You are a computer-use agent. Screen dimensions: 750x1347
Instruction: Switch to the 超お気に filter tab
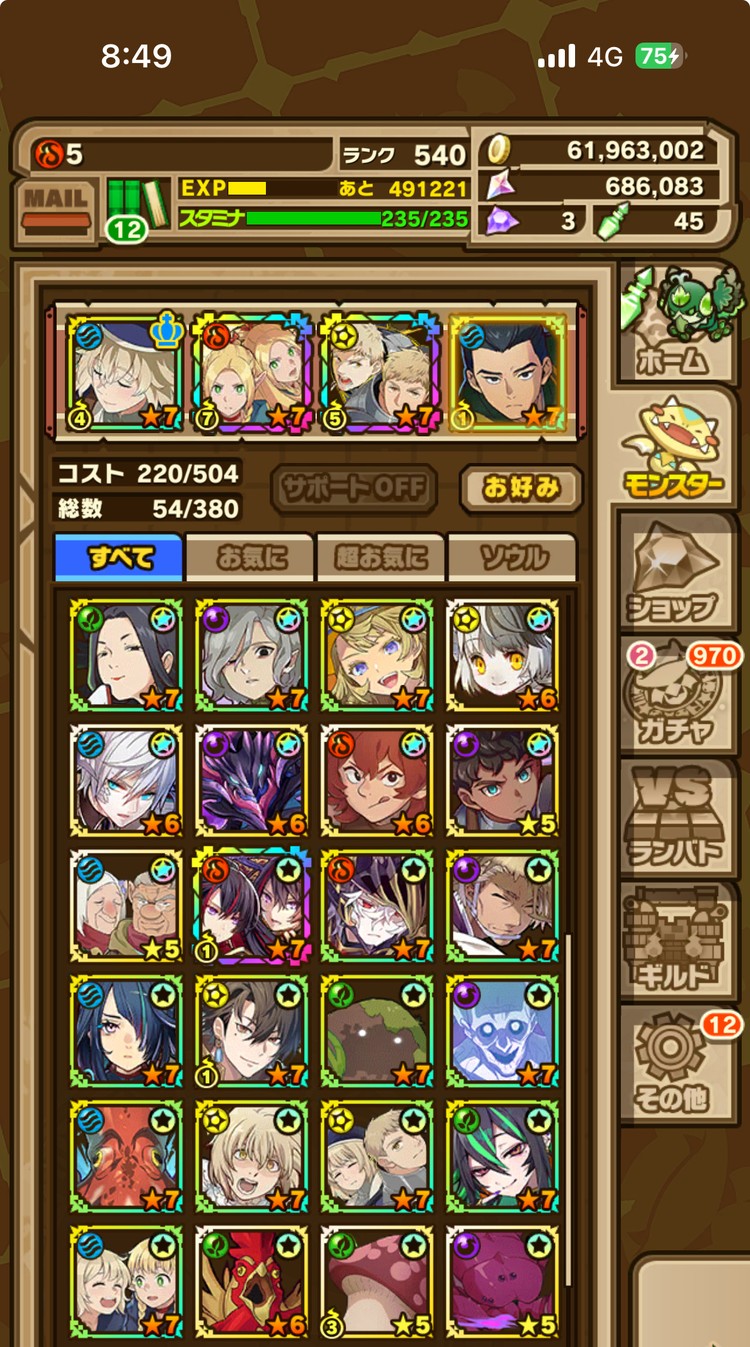pos(381,558)
